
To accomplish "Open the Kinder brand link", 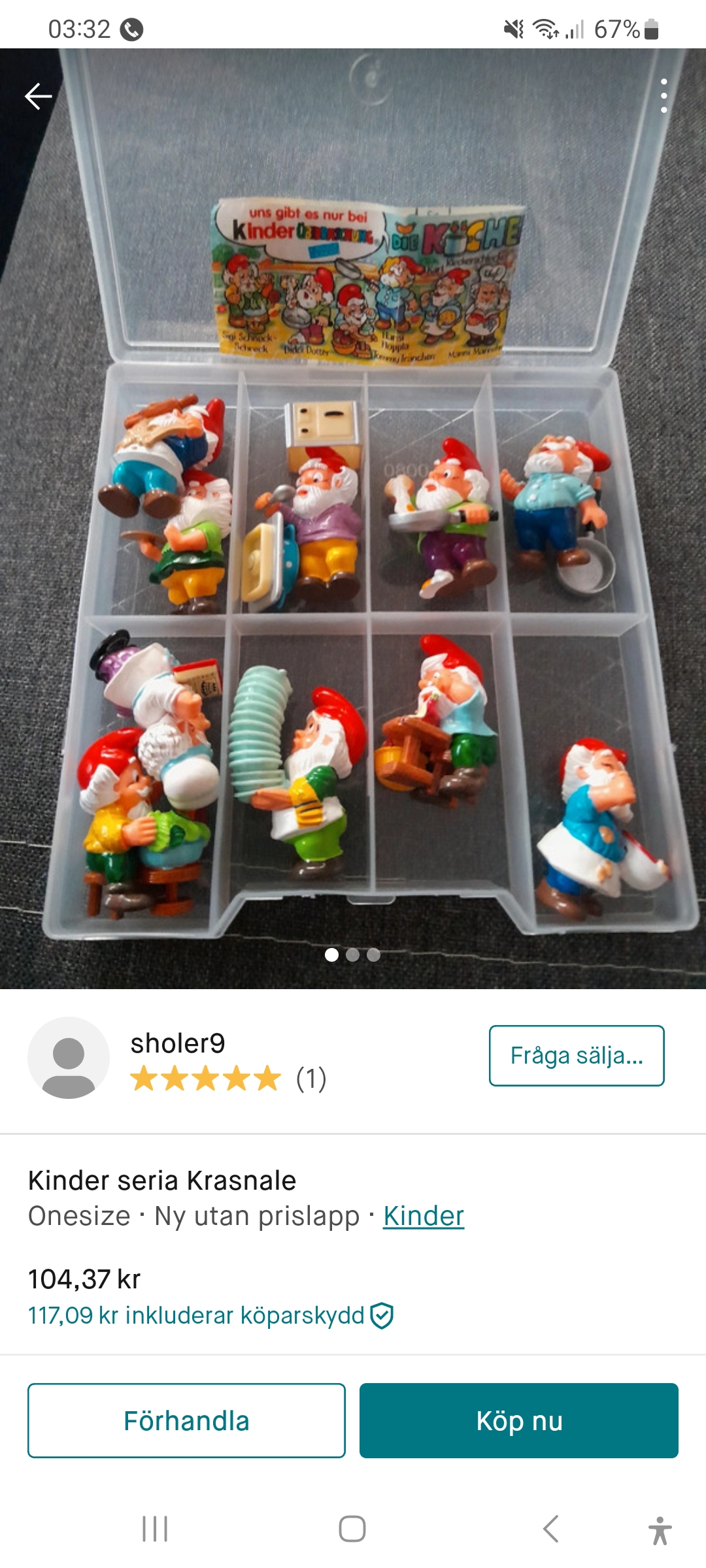I will click(423, 1216).
